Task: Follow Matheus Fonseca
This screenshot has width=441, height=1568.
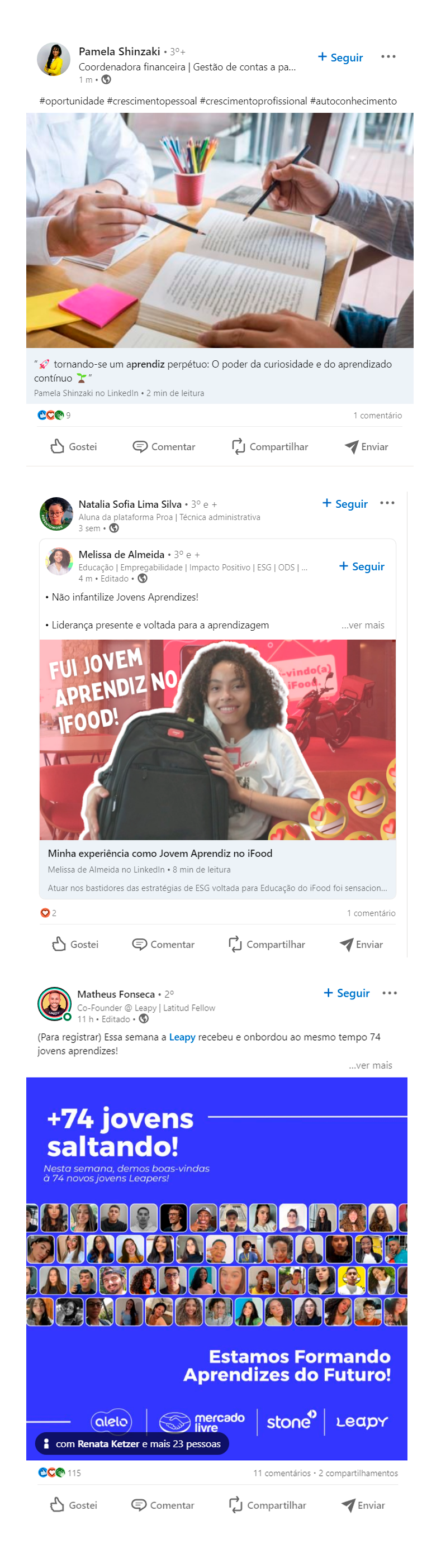Action: [347, 993]
